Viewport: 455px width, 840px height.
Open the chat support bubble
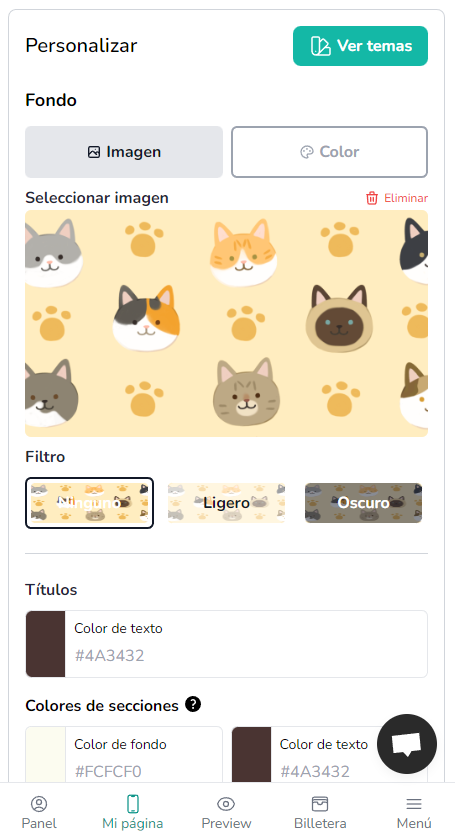[407, 744]
